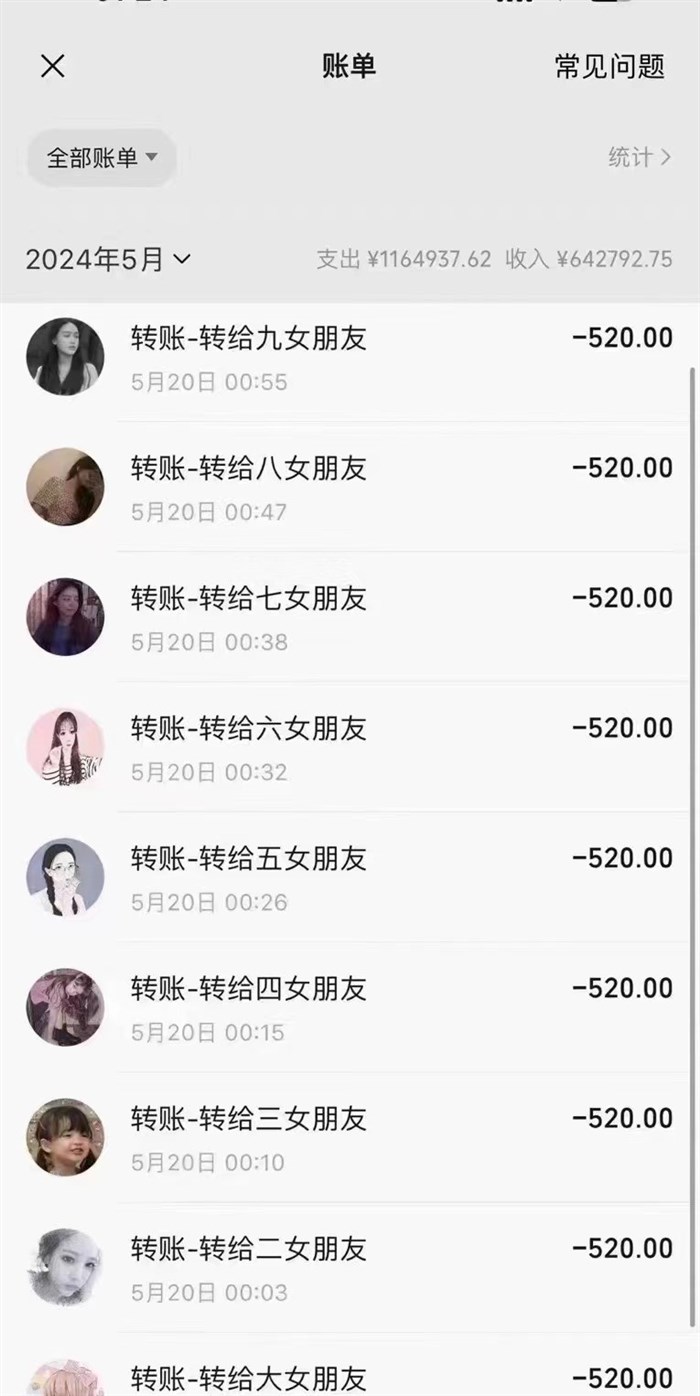Open the 转给三女朋友 bill record
Viewport: 700px width, 1396px height.
[x=350, y=1137]
